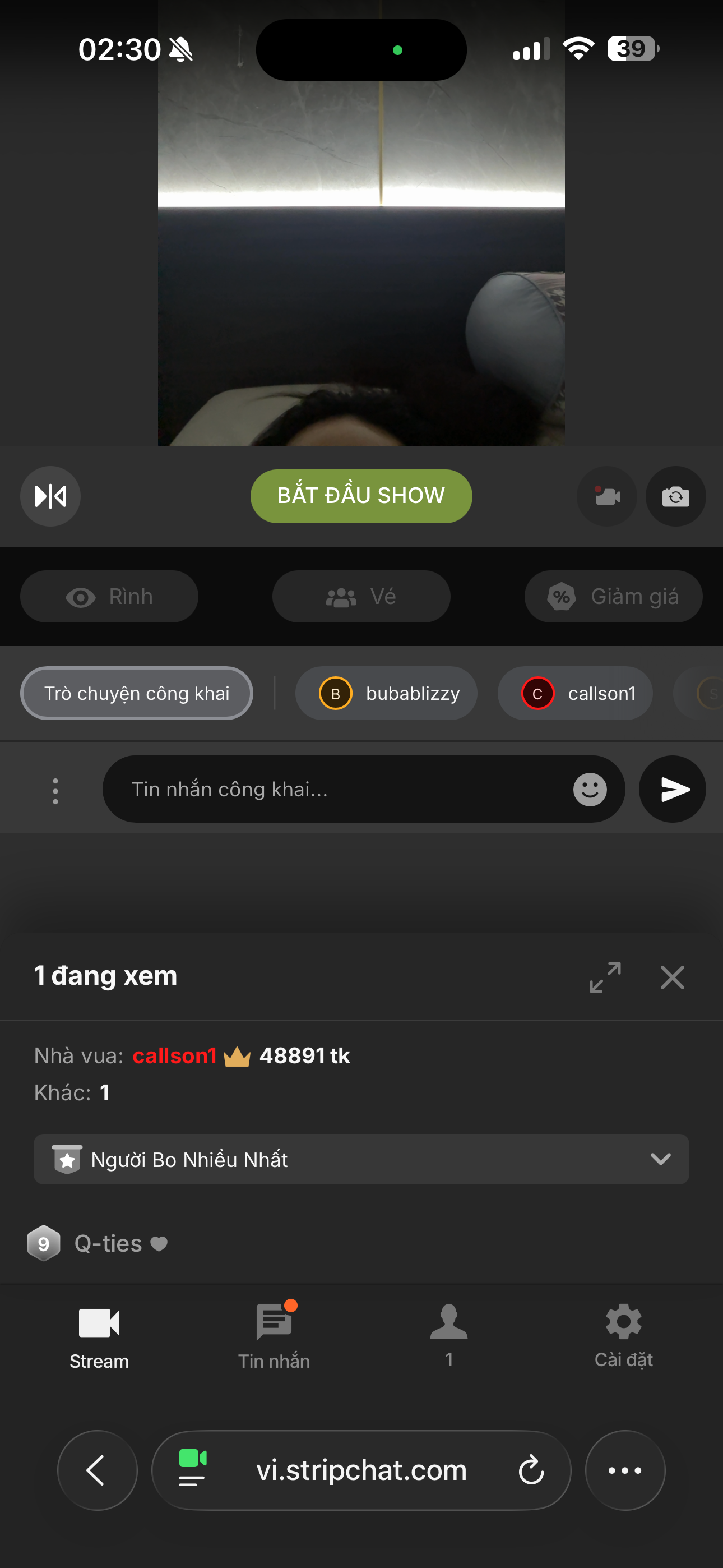Select the Rình option
The height and width of the screenshot is (1568, 723).
coord(109,597)
